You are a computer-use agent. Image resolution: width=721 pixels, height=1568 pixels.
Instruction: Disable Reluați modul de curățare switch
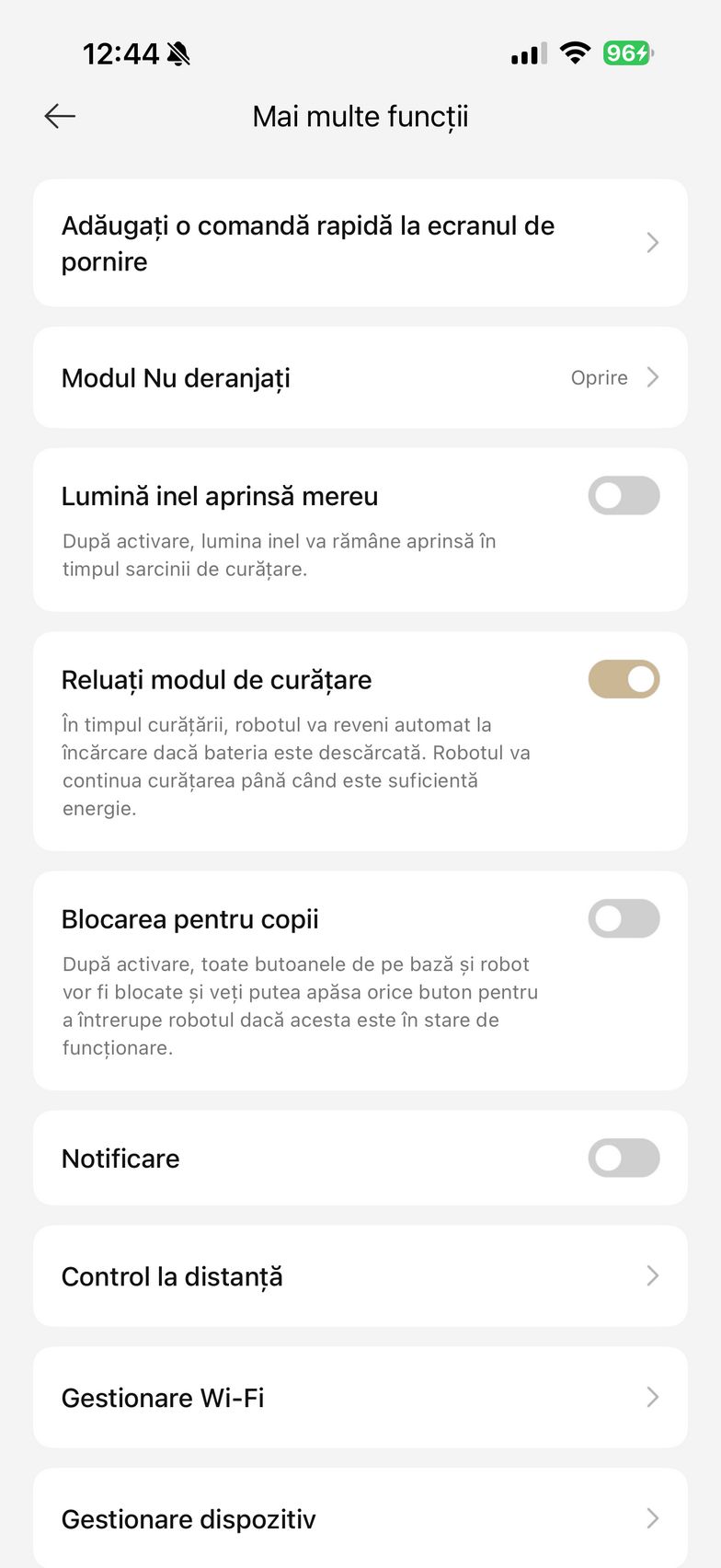click(624, 680)
